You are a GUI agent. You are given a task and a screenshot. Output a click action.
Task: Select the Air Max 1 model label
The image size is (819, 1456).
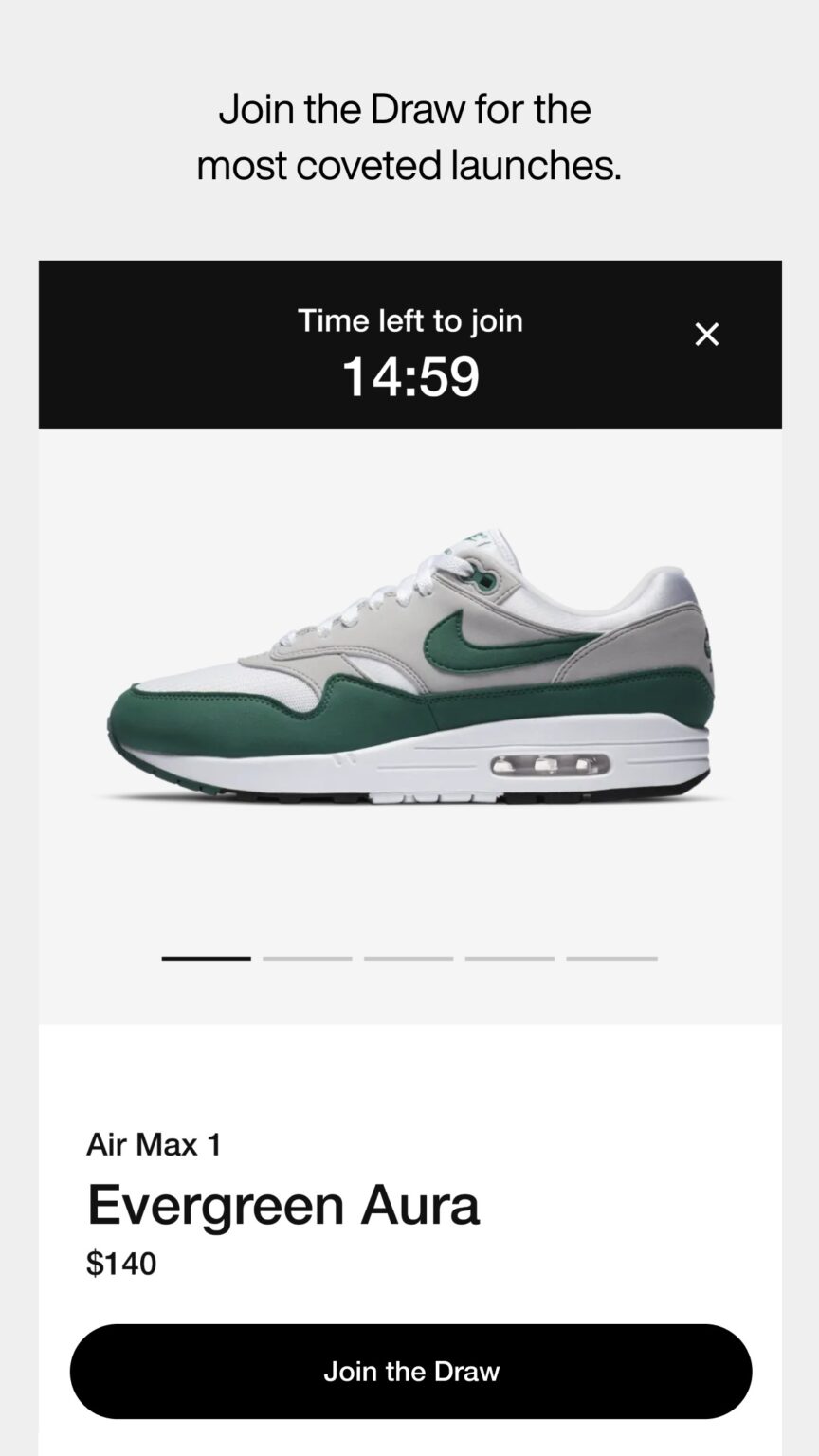pos(153,1144)
